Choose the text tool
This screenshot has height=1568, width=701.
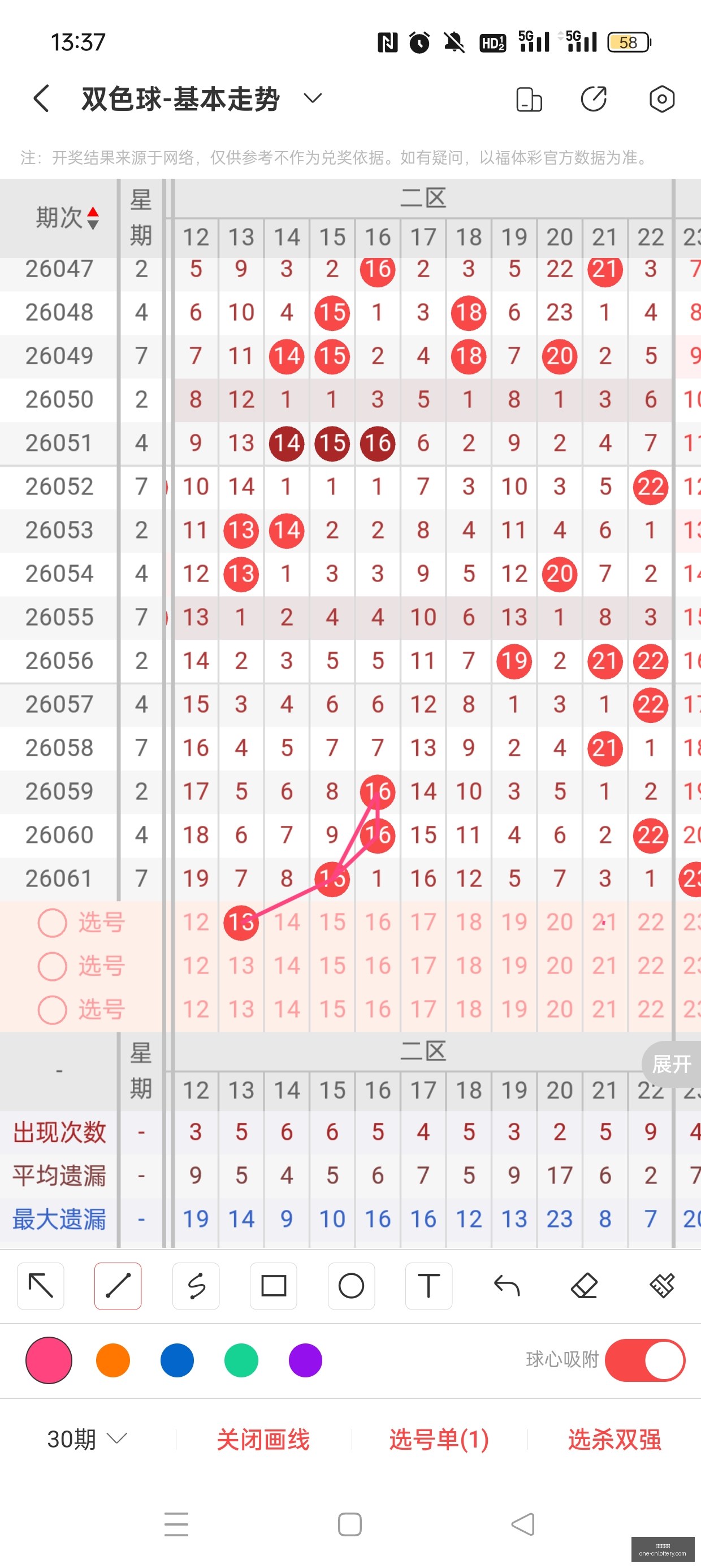(429, 1286)
